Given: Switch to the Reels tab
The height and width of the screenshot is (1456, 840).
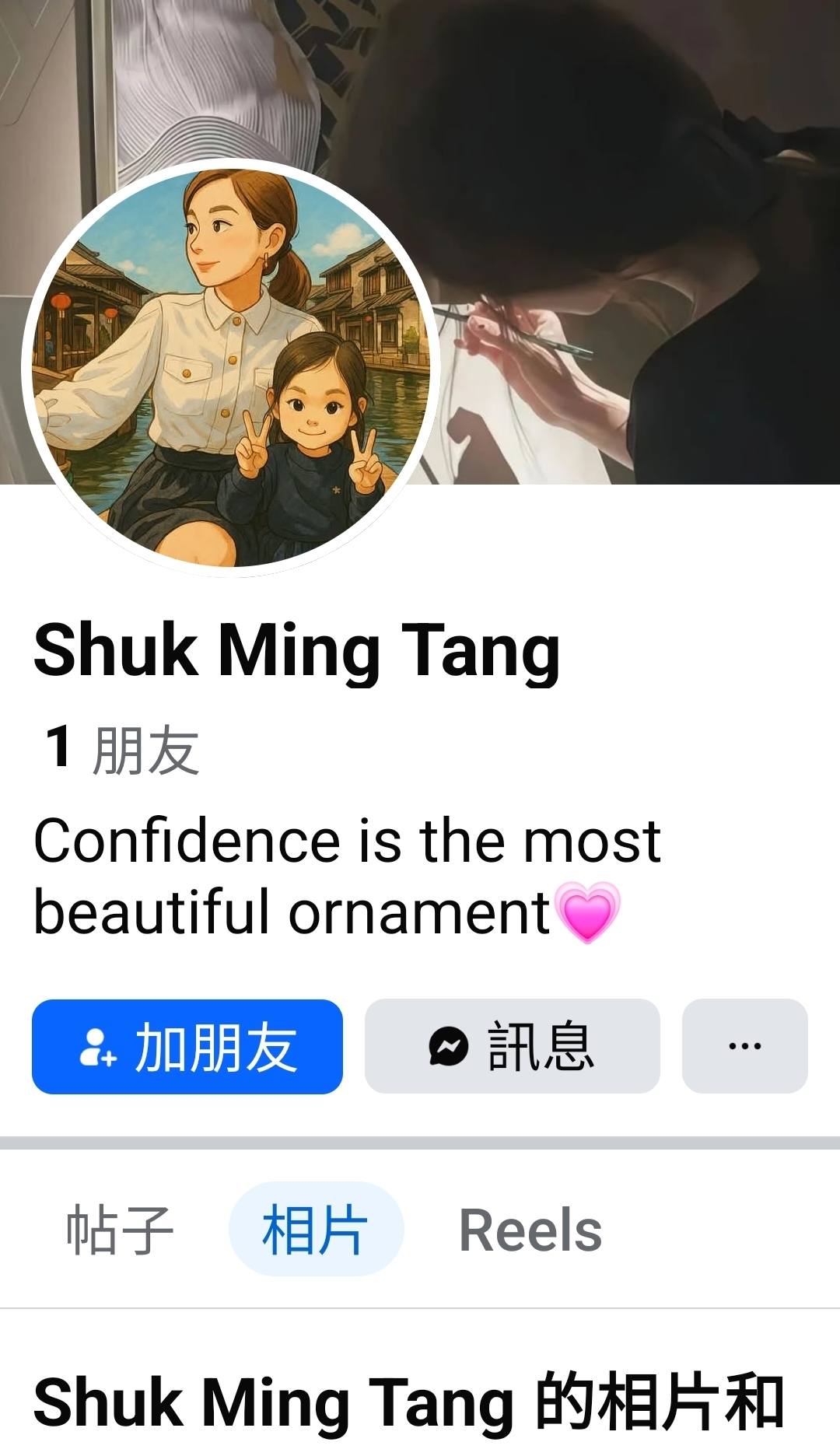Looking at the screenshot, I should (530, 1230).
